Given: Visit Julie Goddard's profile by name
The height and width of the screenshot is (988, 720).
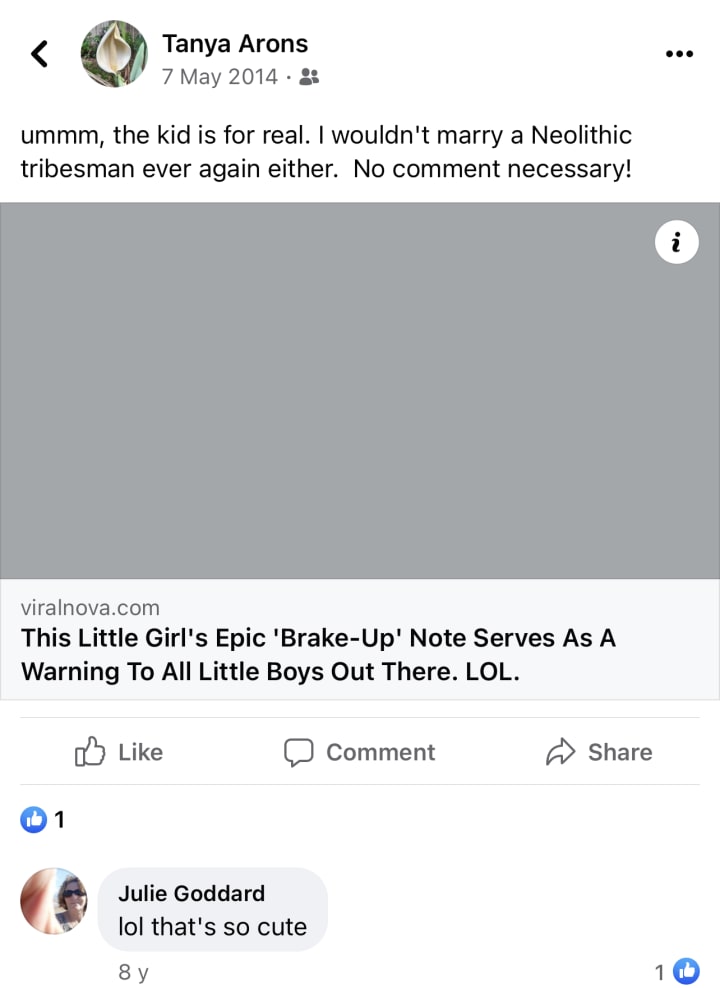Looking at the screenshot, I should point(191,893).
